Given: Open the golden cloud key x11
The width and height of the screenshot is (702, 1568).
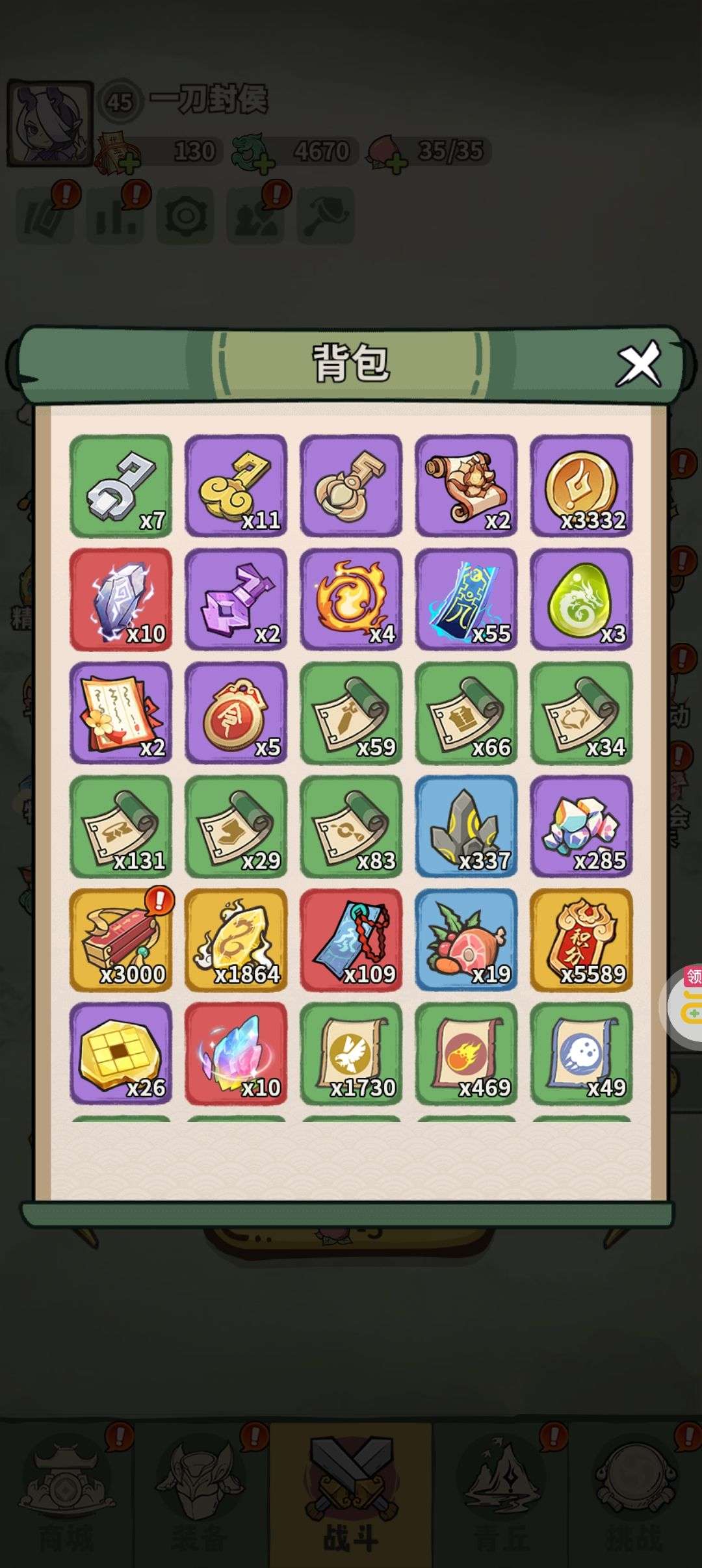Looking at the screenshot, I should [x=236, y=486].
